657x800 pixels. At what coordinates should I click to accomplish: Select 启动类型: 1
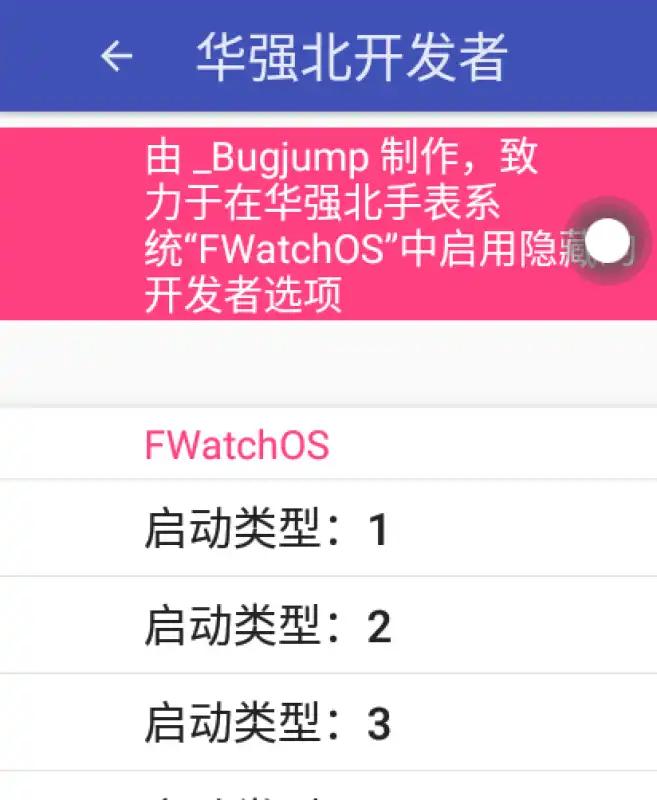point(328,528)
